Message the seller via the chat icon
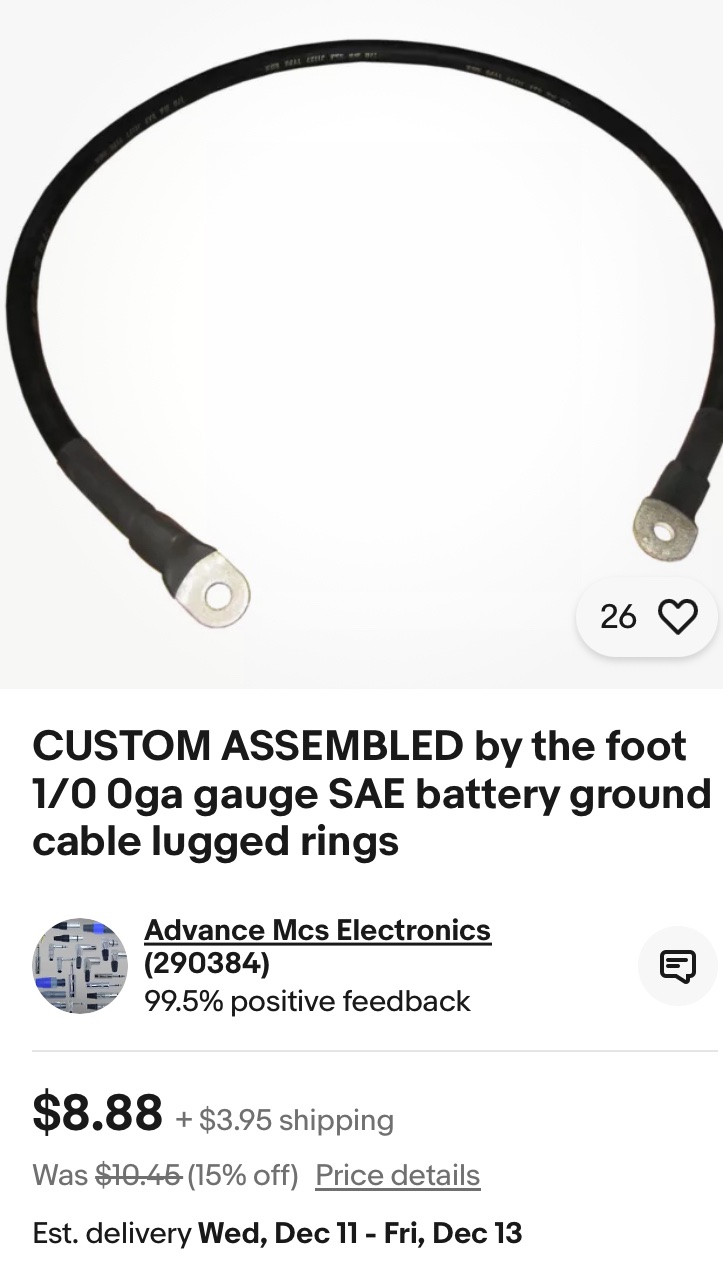The image size is (723, 1264). click(677, 966)
